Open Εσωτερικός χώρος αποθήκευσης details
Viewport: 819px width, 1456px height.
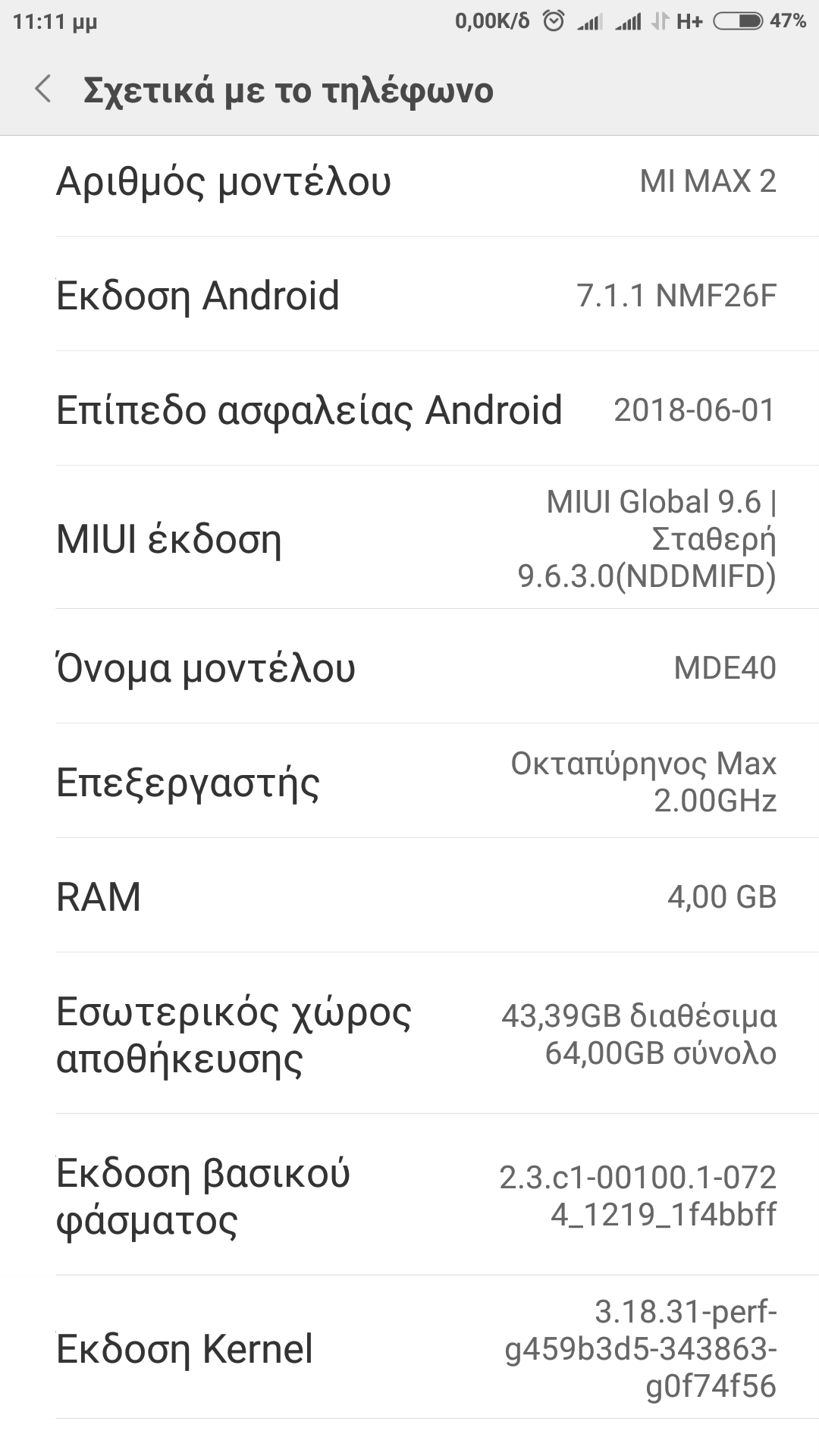[x=409, y=1034]
